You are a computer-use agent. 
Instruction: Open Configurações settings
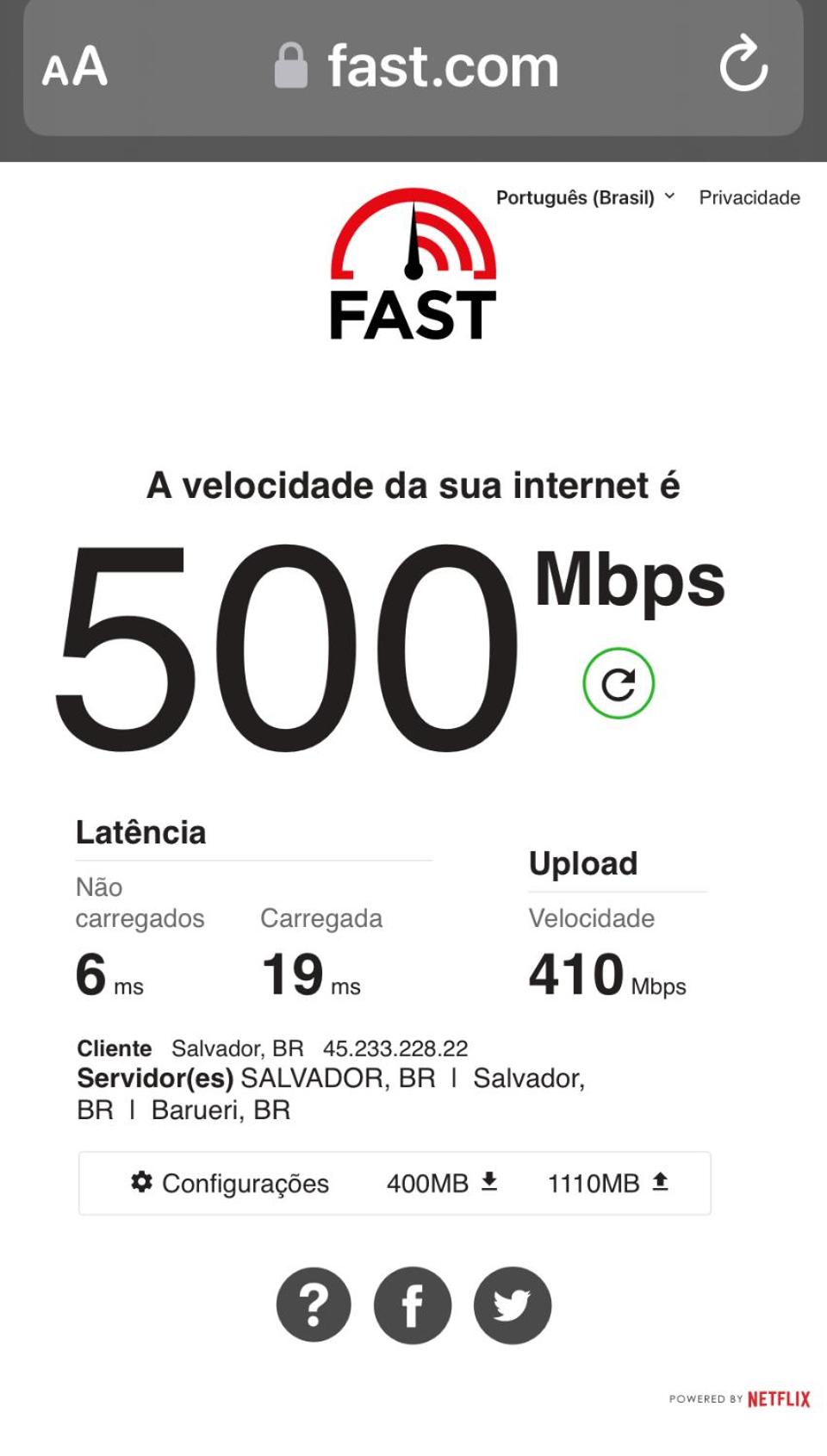click(230, 1184)
